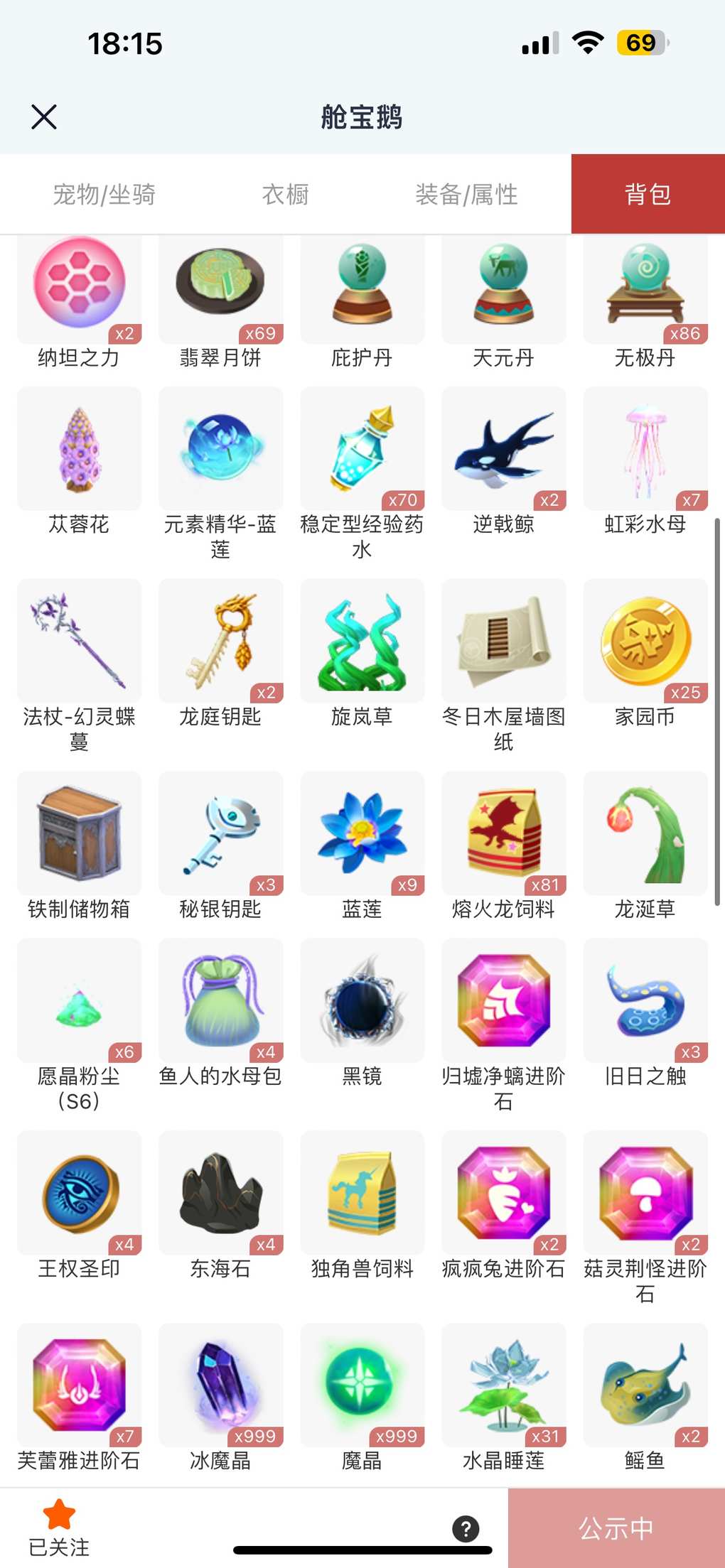This screenshot has height=1568, width=725.
Task: Open the 水晶睡莲 item
Action: pos(503,1385)
